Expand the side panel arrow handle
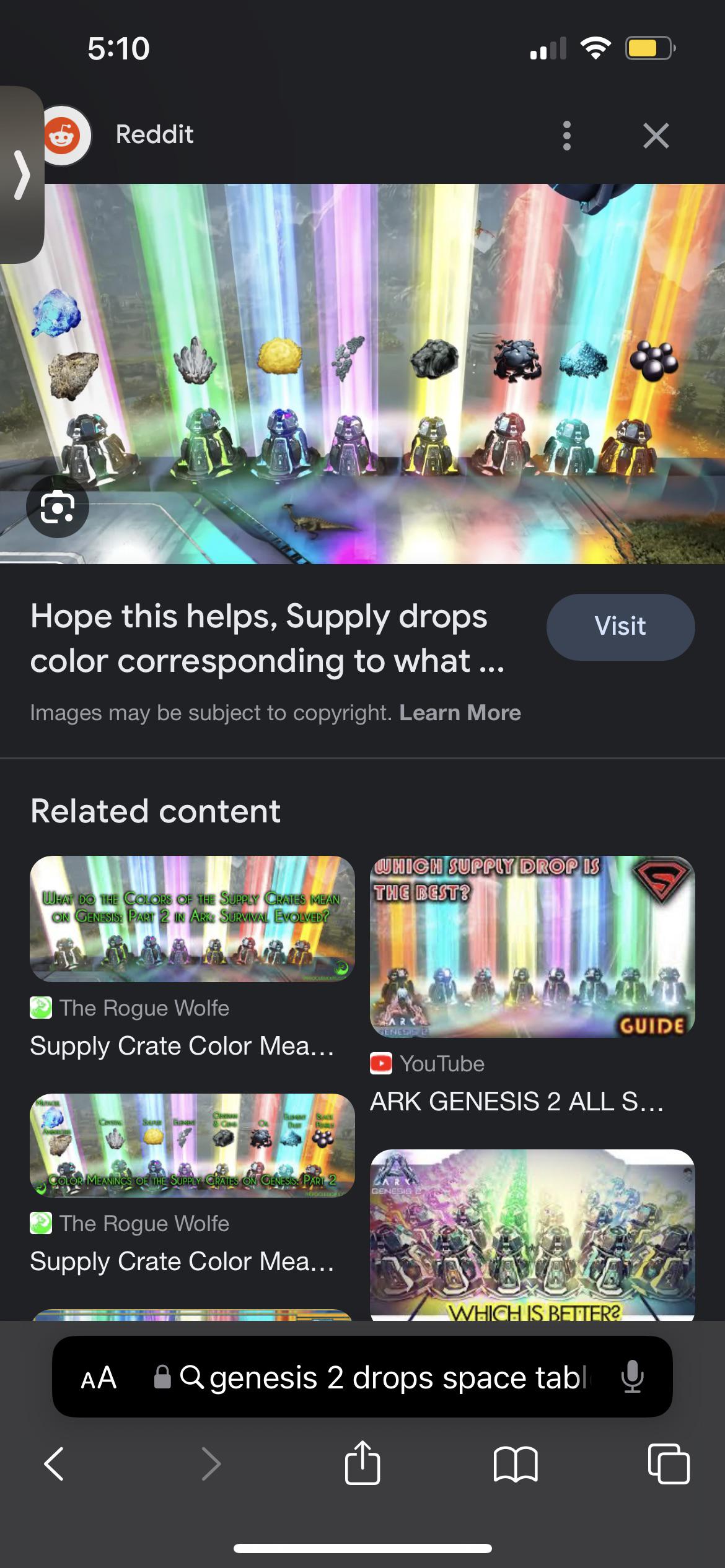 [x=22, y=175]
